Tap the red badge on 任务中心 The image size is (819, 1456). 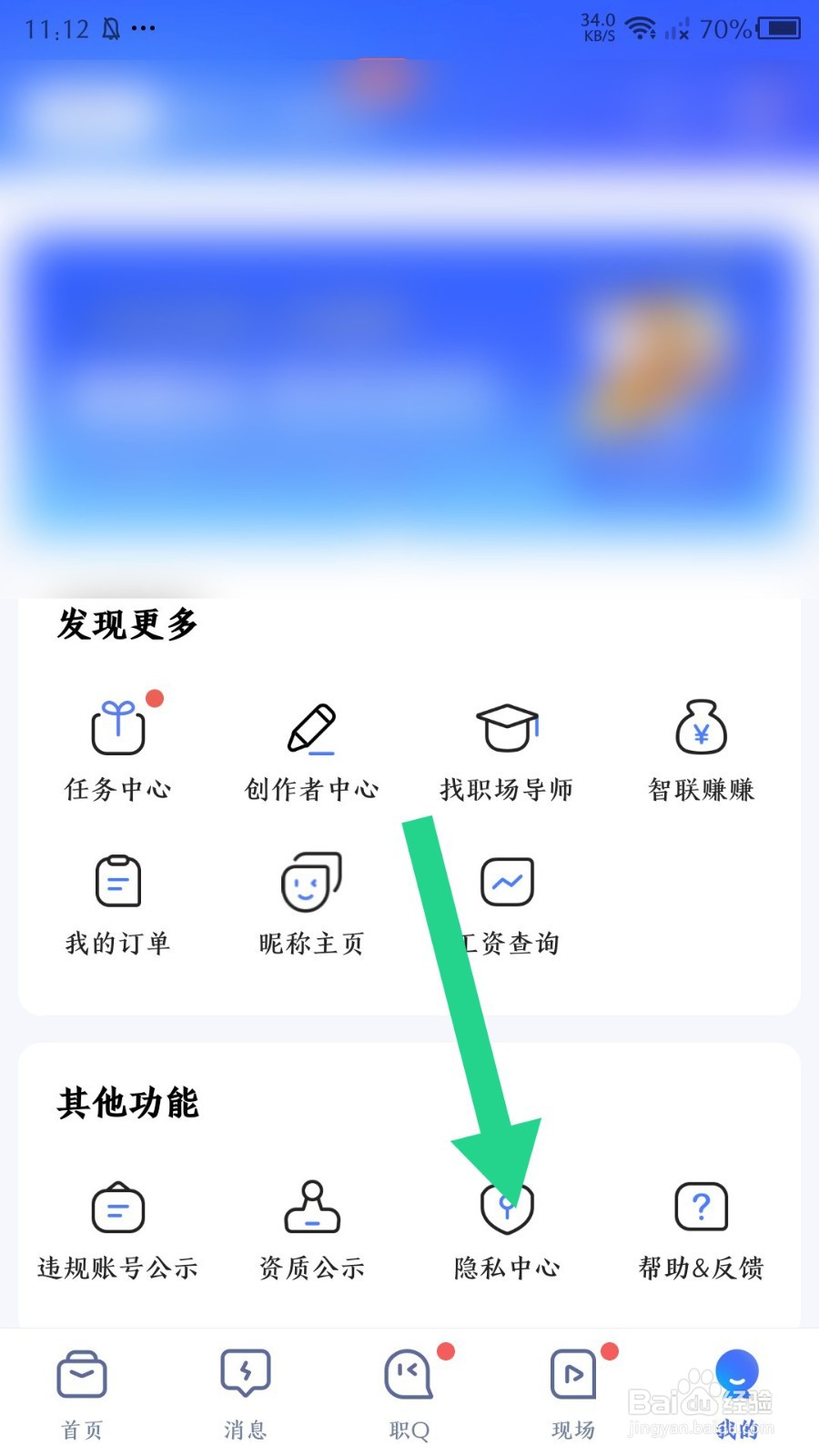coord(156,699)
